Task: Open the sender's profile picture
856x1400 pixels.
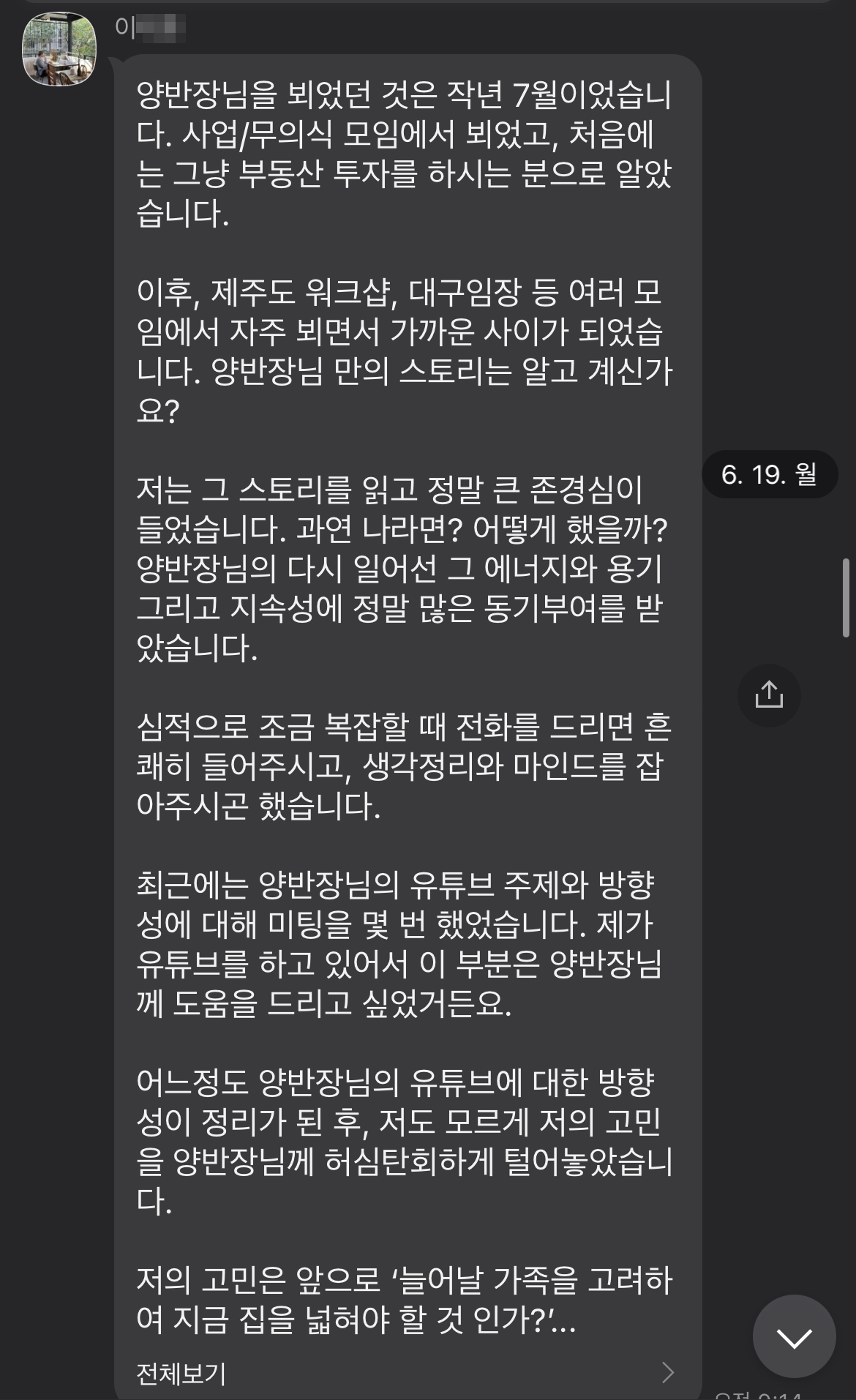Action: [x=59, y=48]
